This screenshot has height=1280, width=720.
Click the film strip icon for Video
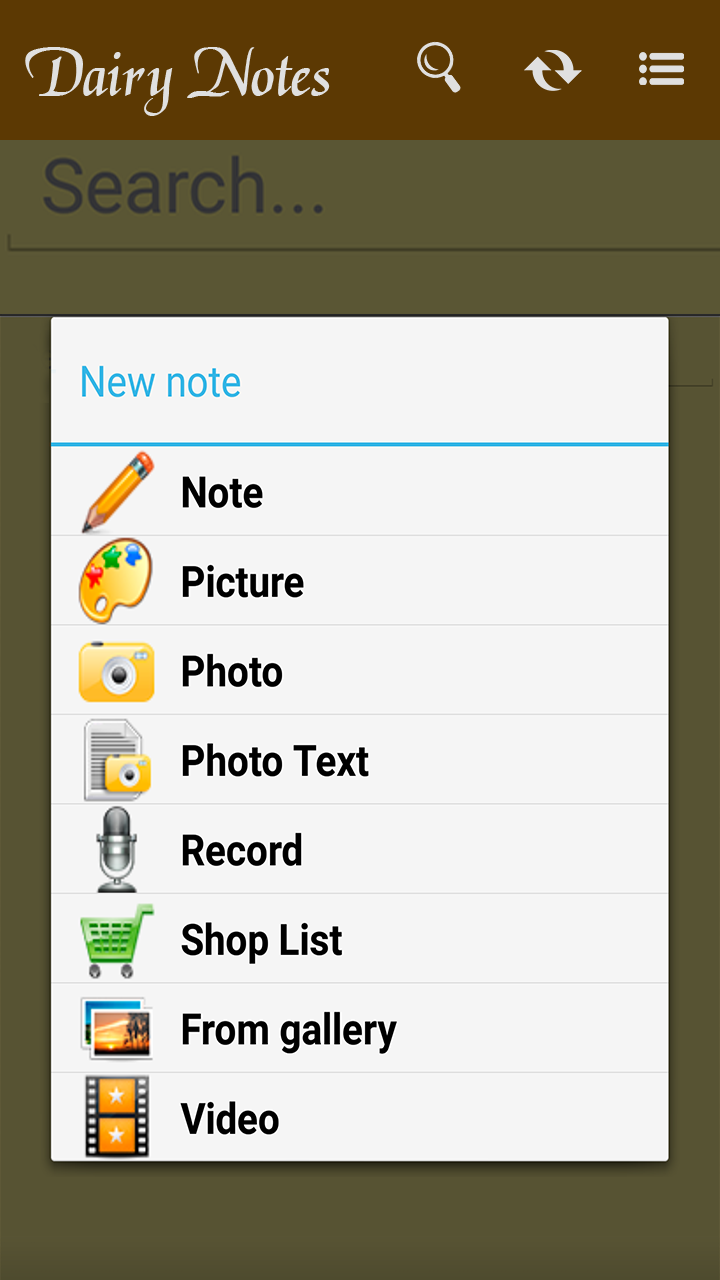point(116,1117)
